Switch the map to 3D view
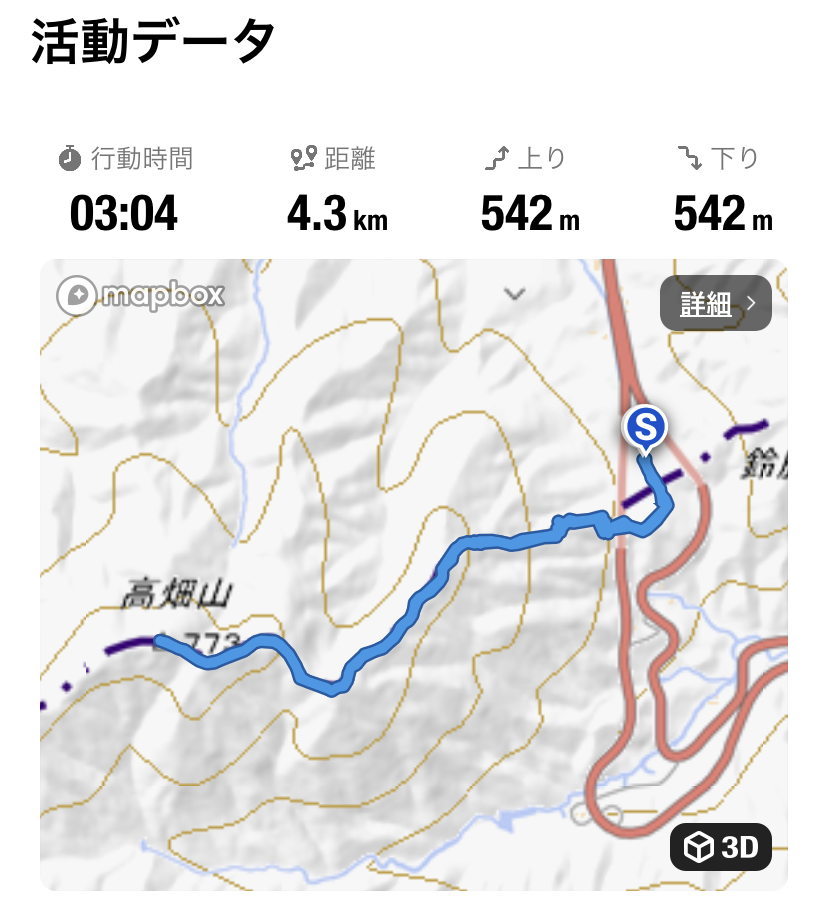 coord(721,848)
